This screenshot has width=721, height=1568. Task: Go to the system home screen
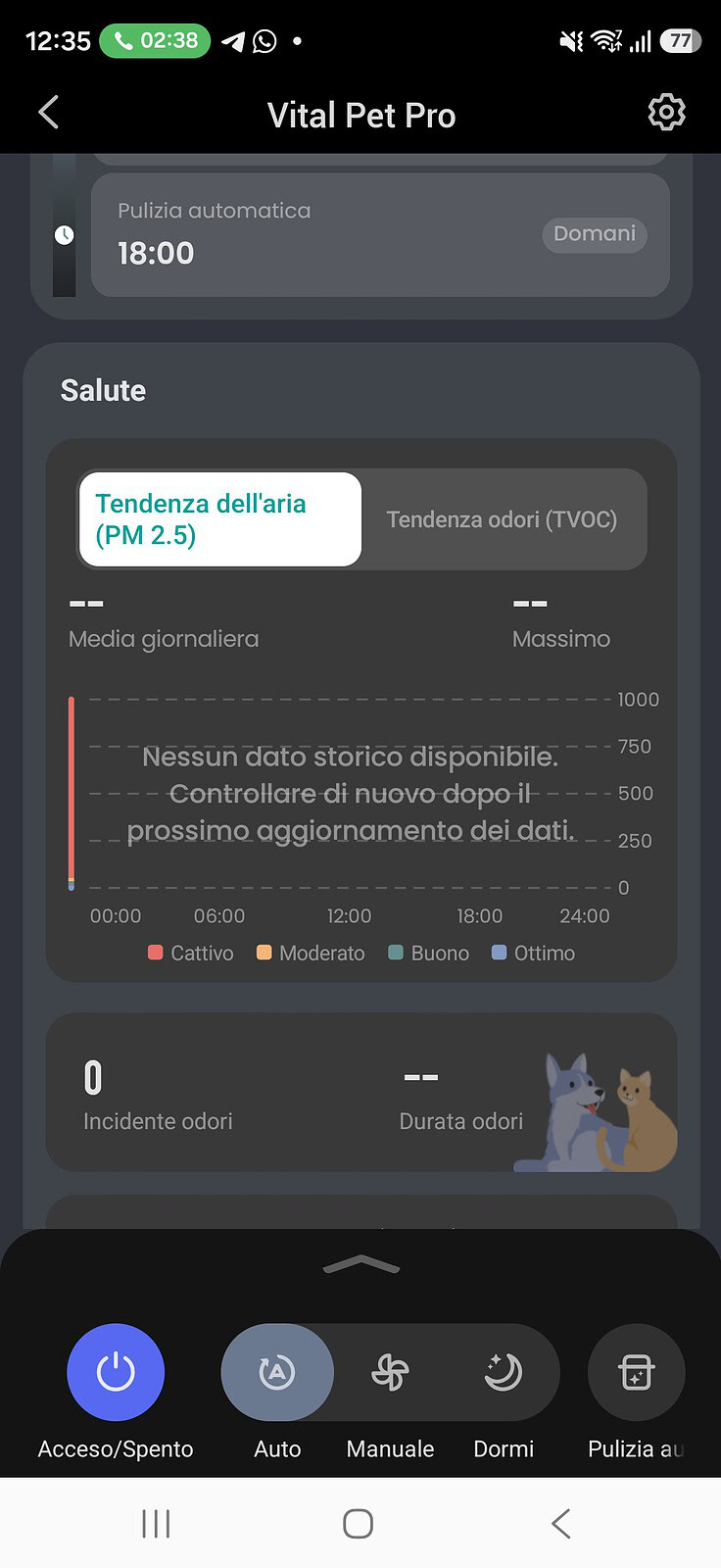pyautogui.click(x=358, y=1523)
